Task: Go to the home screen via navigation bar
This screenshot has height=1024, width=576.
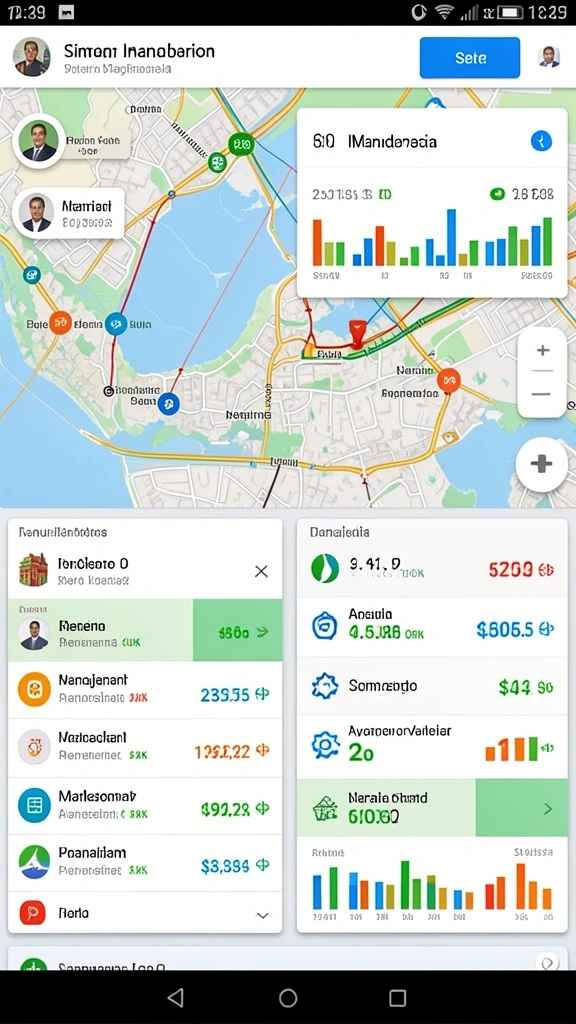Action: [288, 997]
